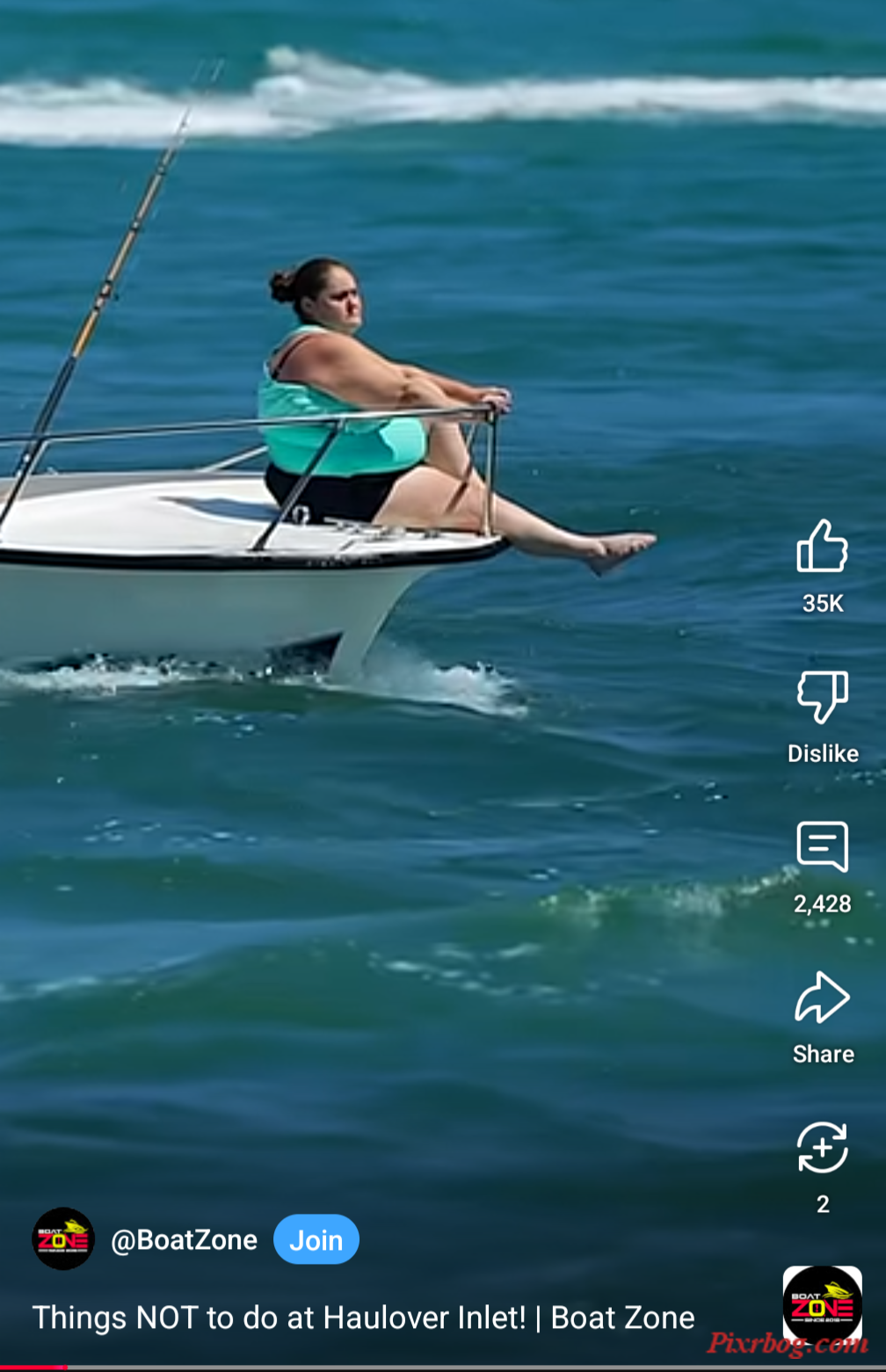This screenshot has height=1372, width=886.
Task: Share this short video
Action: click(822, 998)
